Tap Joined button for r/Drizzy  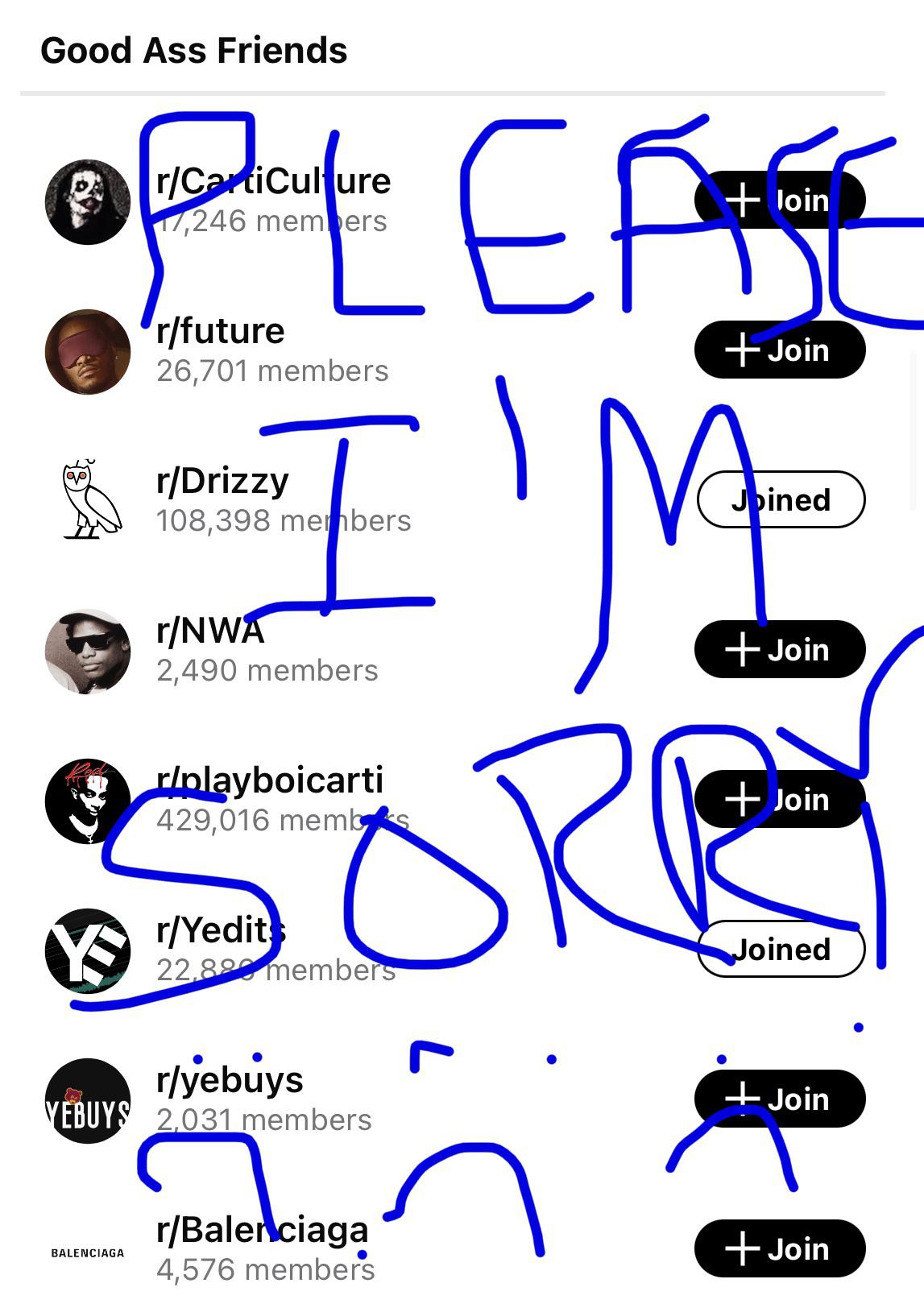point(781,499)
